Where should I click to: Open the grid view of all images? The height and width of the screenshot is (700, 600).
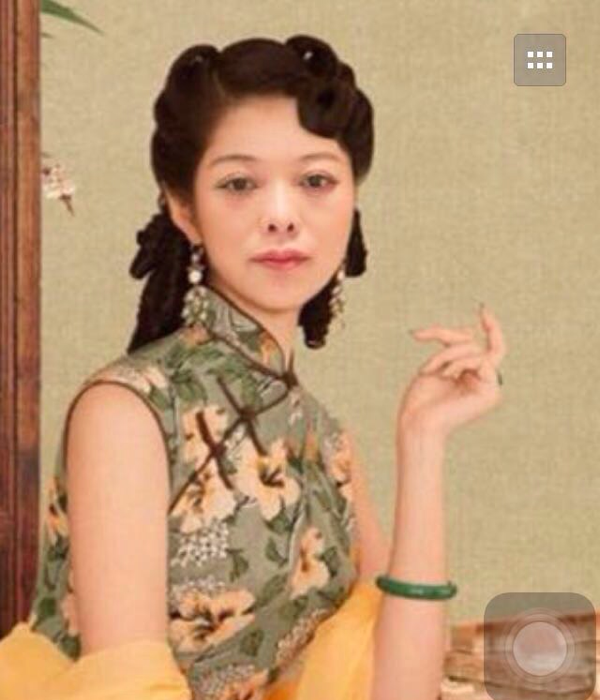pos(540,60)
